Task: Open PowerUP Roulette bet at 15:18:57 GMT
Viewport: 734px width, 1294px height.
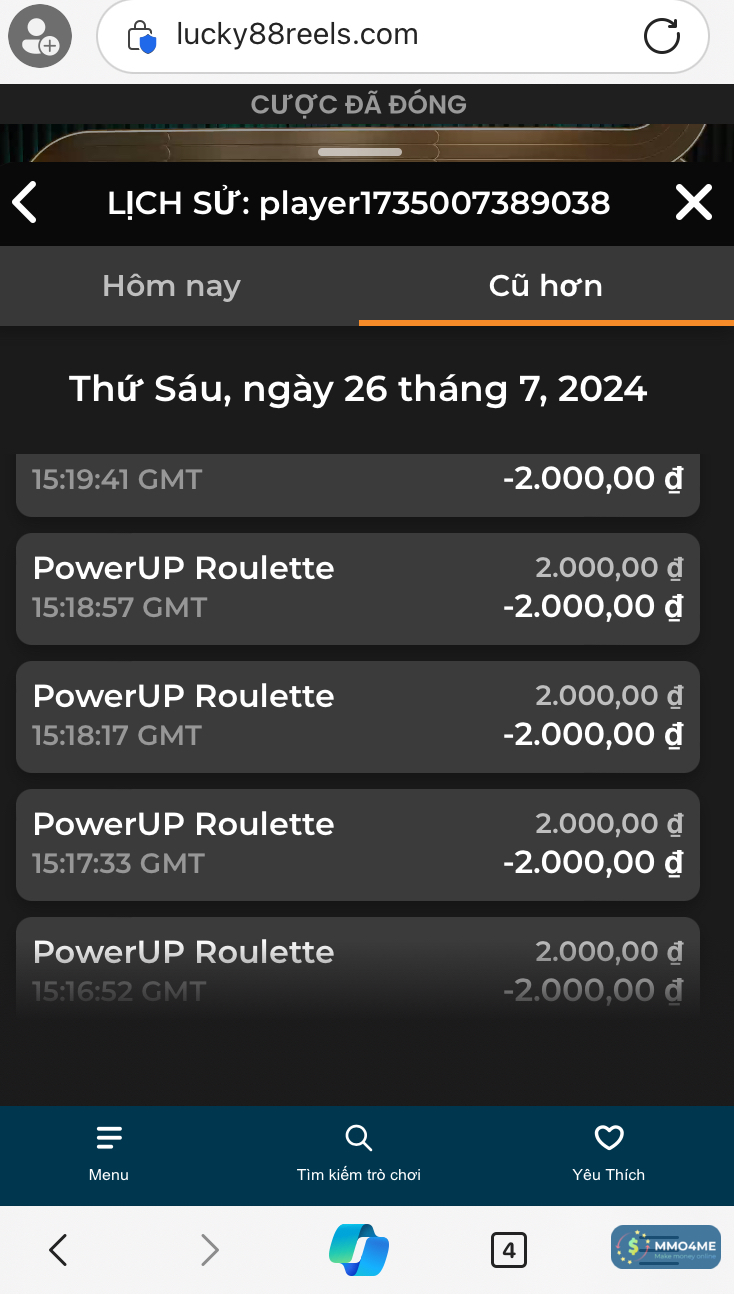Action: coord(357,588)
